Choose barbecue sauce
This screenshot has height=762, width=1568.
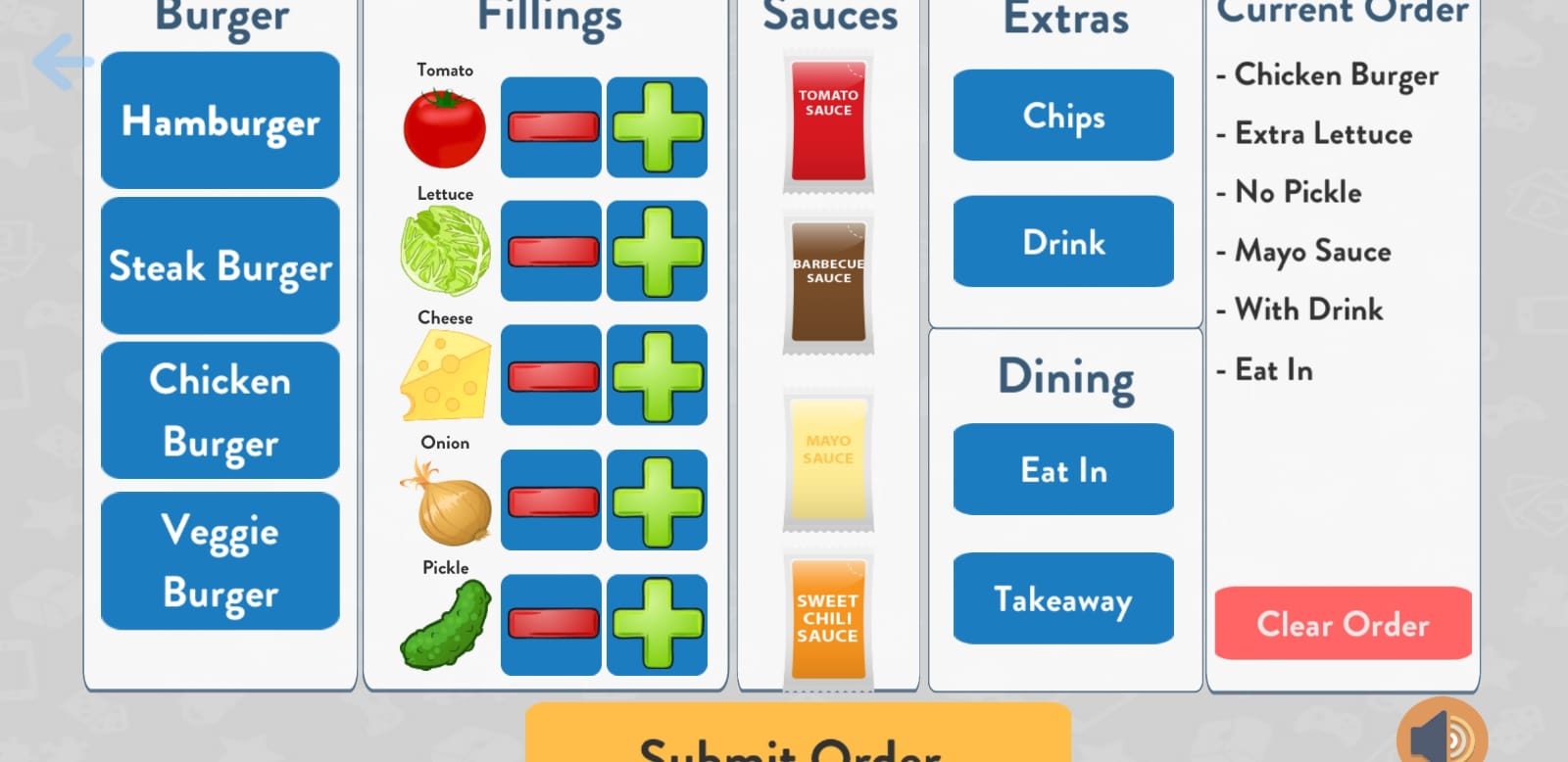coord(828,284)
